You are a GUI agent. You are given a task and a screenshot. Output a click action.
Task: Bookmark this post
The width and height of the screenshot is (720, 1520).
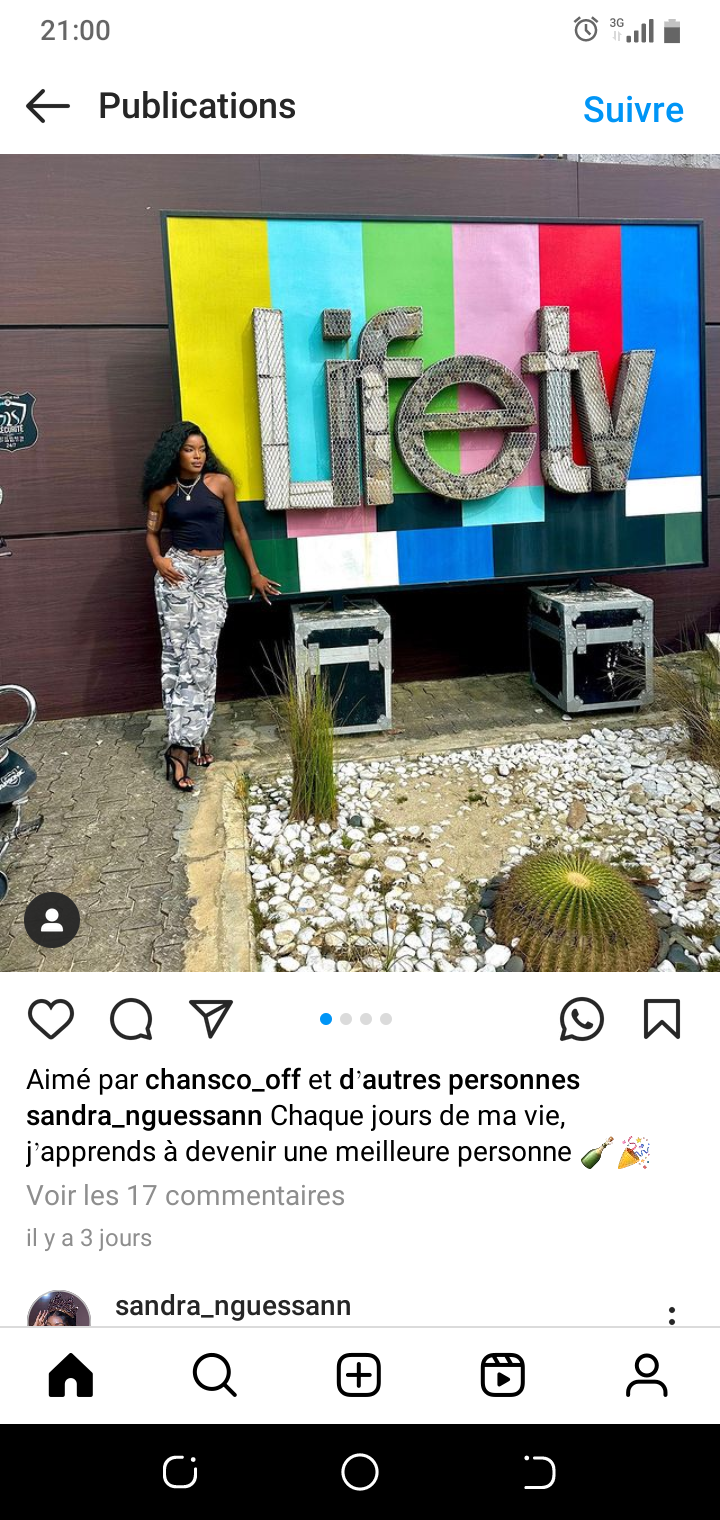tap(661, 1019)
